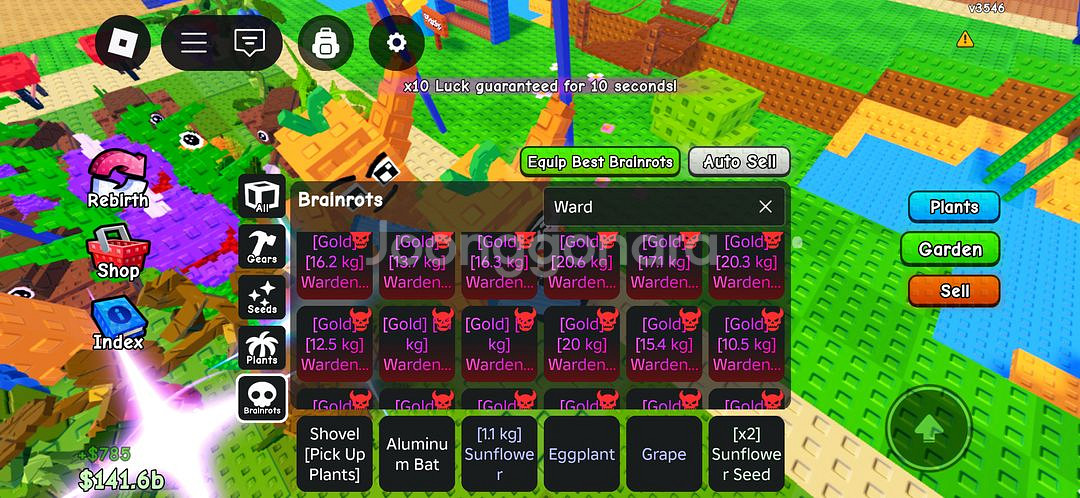1080x498 pixels.
Task: Open the settings gear
Action: tap(397, 43)
